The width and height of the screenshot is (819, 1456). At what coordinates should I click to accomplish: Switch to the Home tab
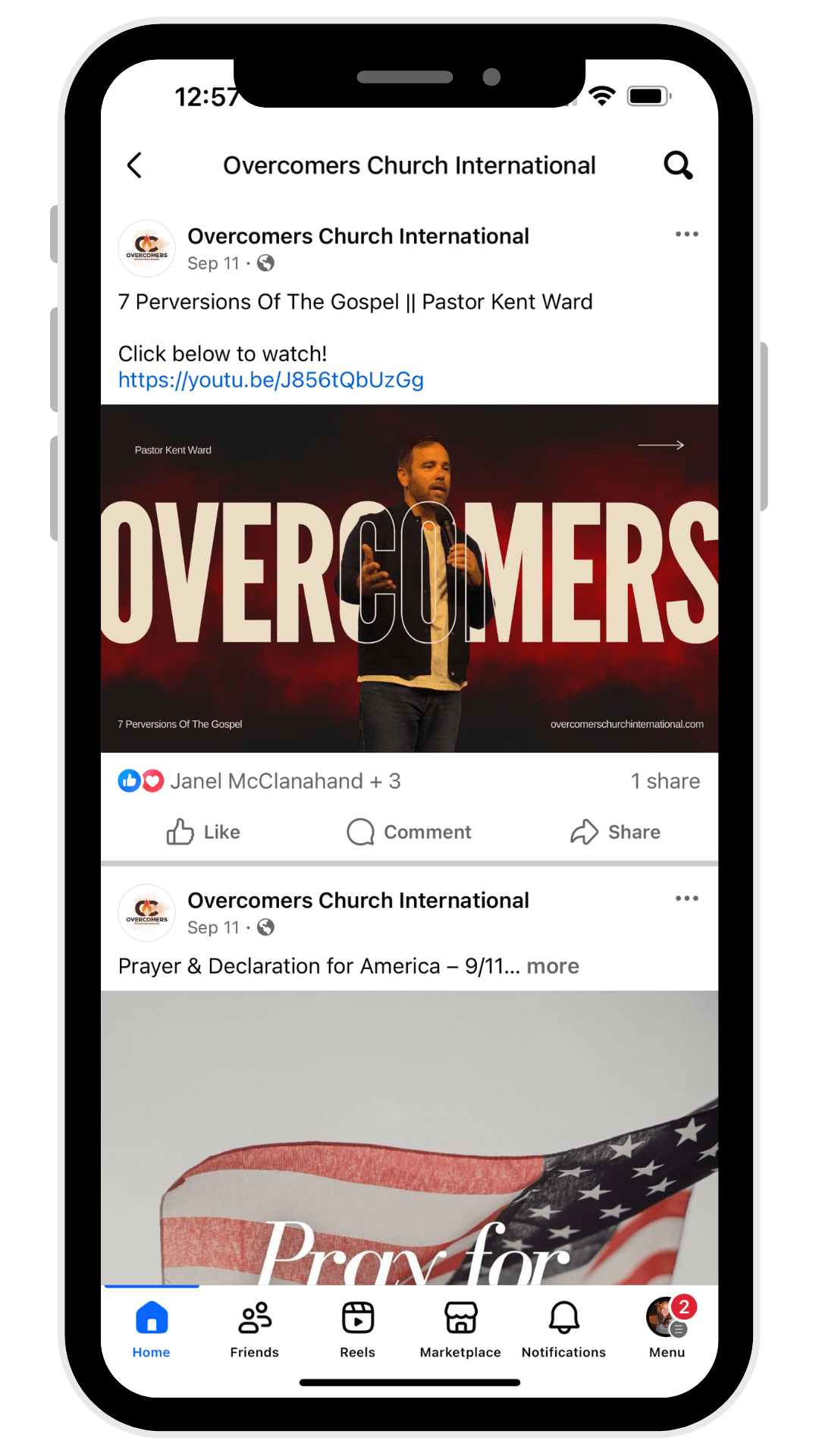(x=152, y=1329)
